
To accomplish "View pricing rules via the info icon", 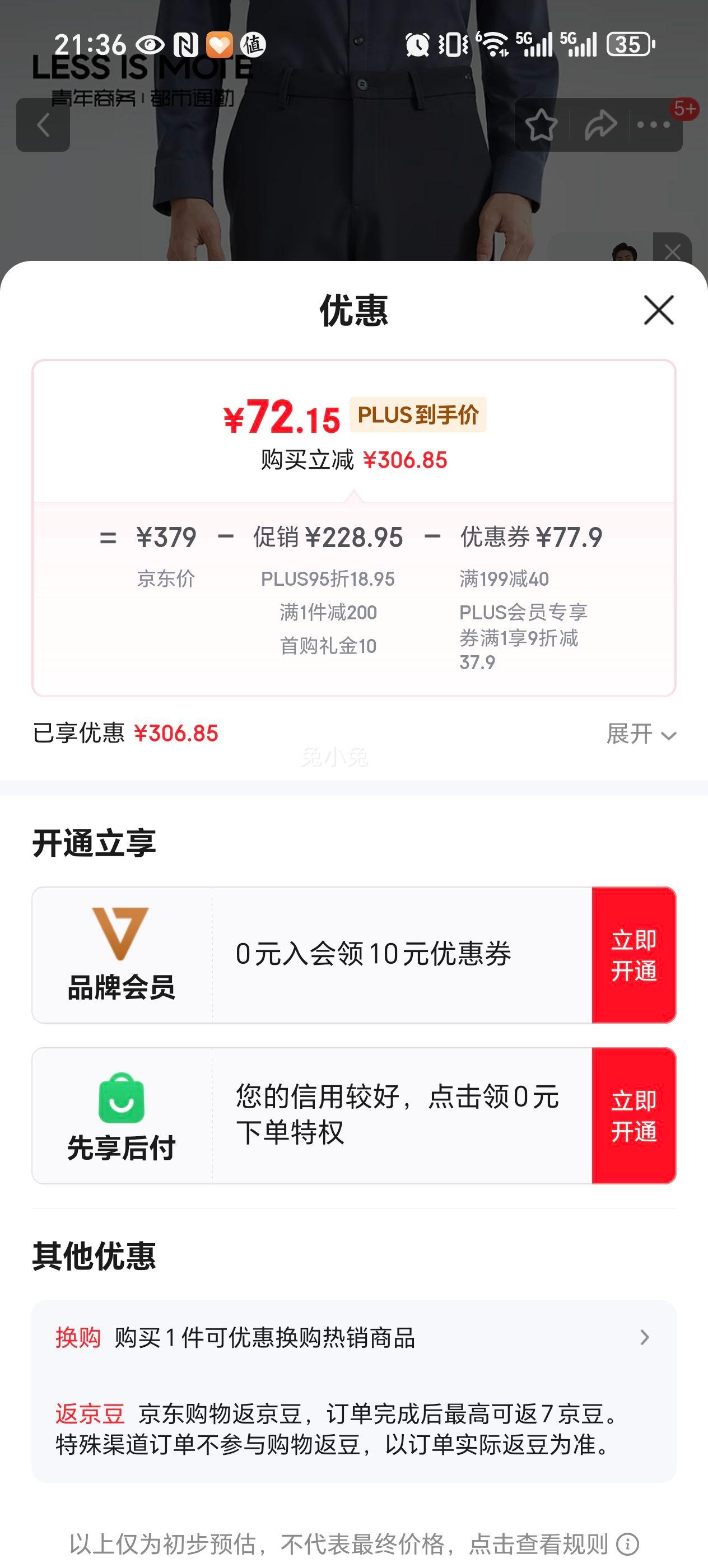I will (627, 1544).
